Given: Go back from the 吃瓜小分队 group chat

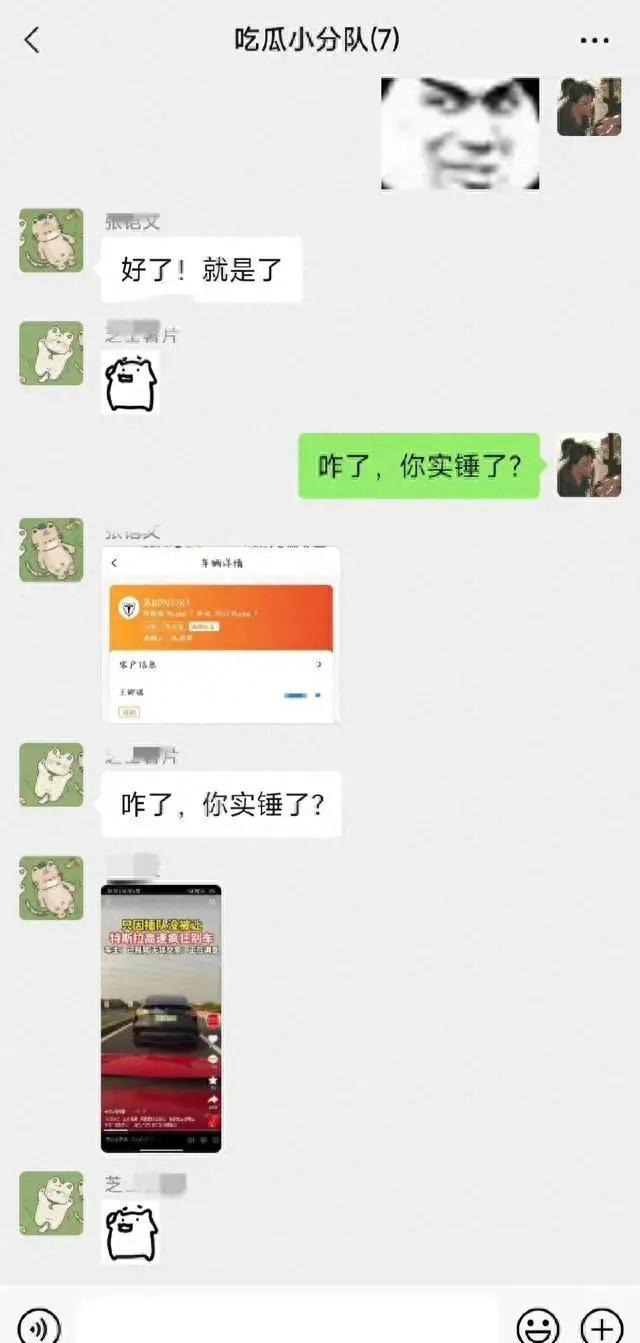Looking at the screenshot, I should tap(32, 40).
